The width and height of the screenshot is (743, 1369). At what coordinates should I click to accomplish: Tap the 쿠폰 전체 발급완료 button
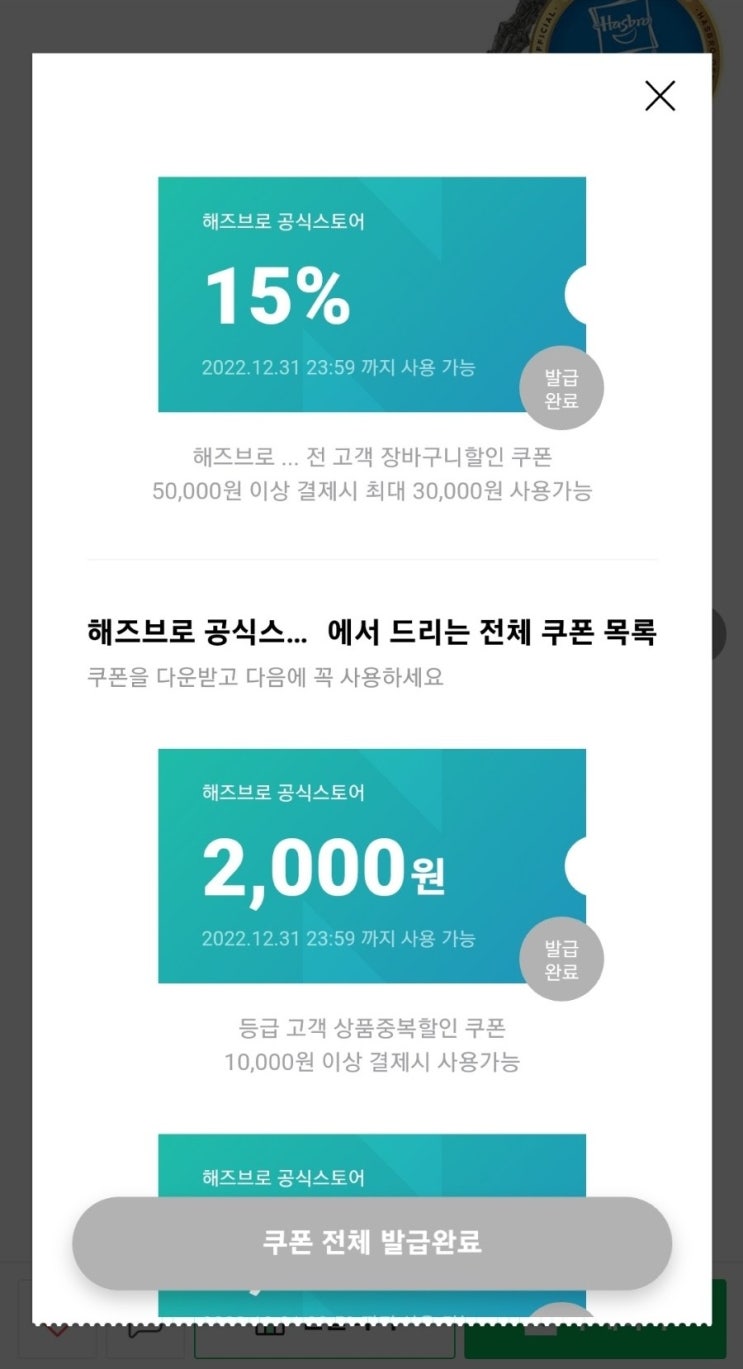pyautogui.click(x=372, y=1243)
